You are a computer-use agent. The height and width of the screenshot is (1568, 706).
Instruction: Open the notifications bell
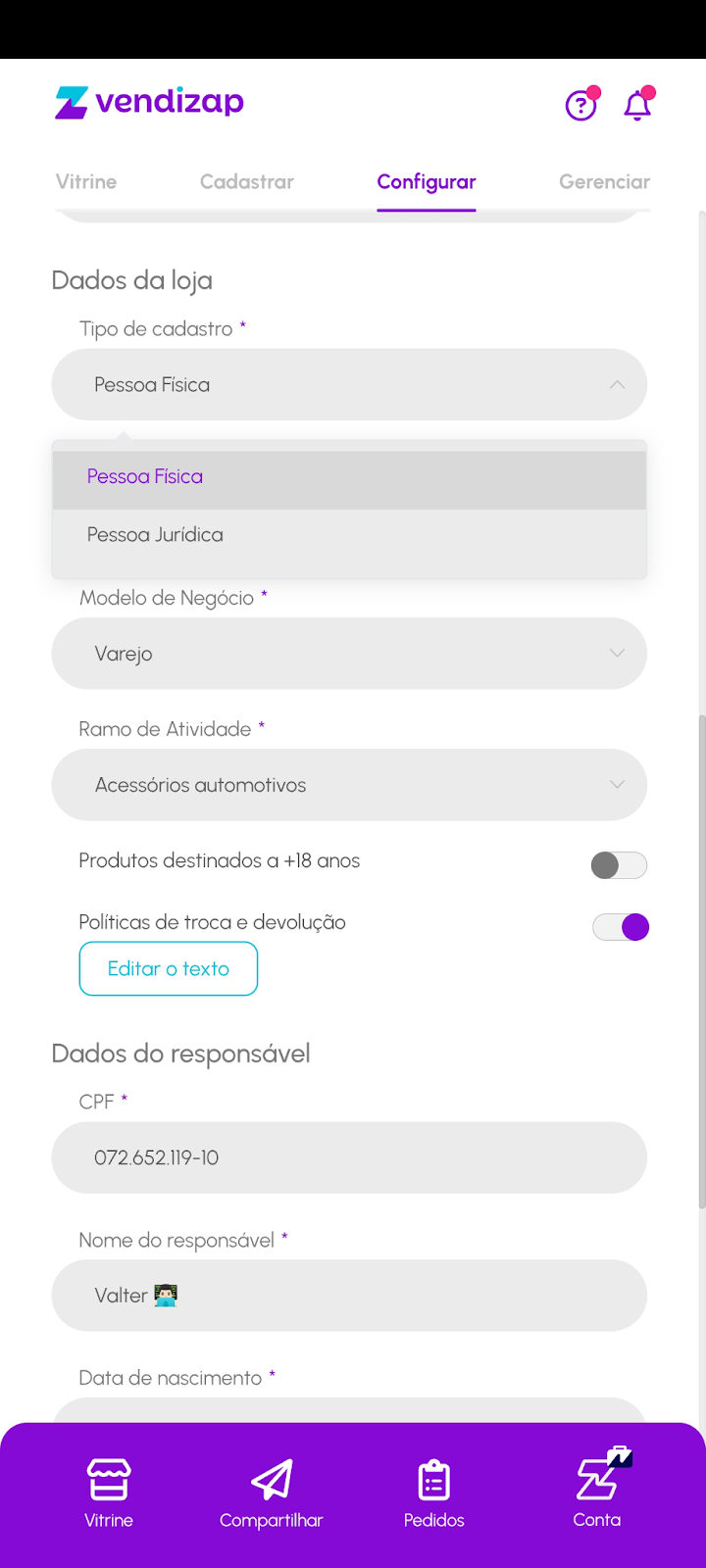(x=637, y=104)
